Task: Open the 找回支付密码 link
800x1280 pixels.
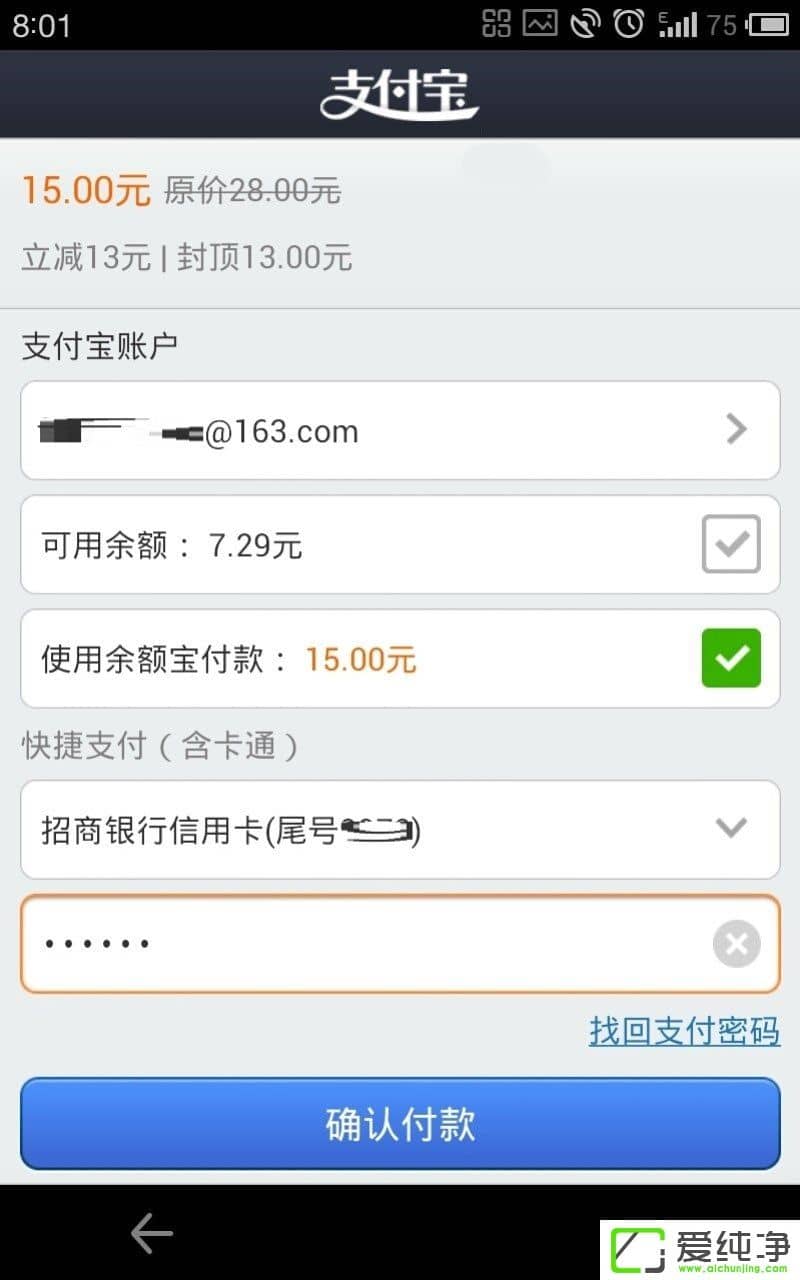Action: pos(684,1031)
